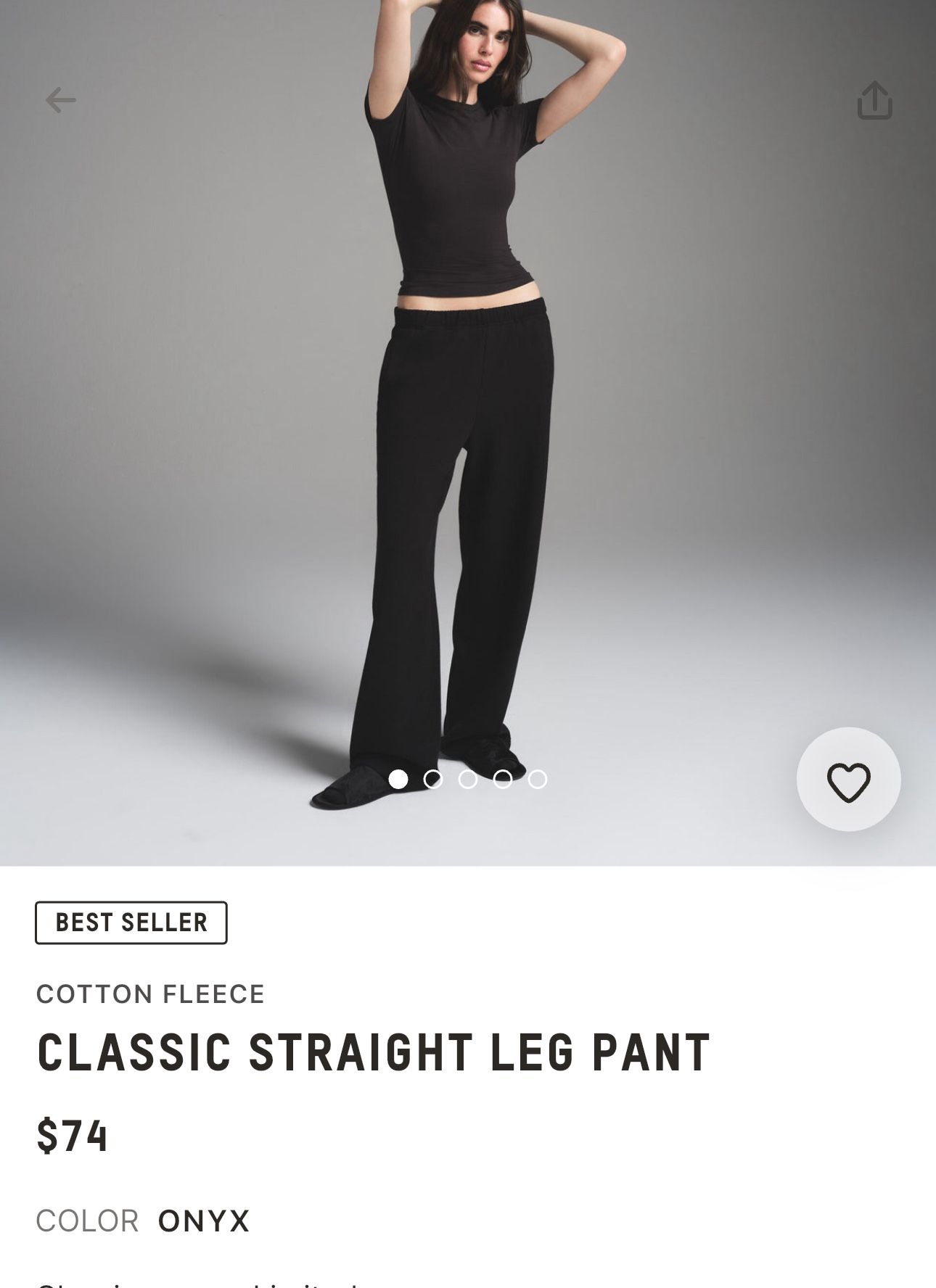This screenshot has height=1288, width=936.
Task: Add pant to favorites with heart
Action: 848,780
